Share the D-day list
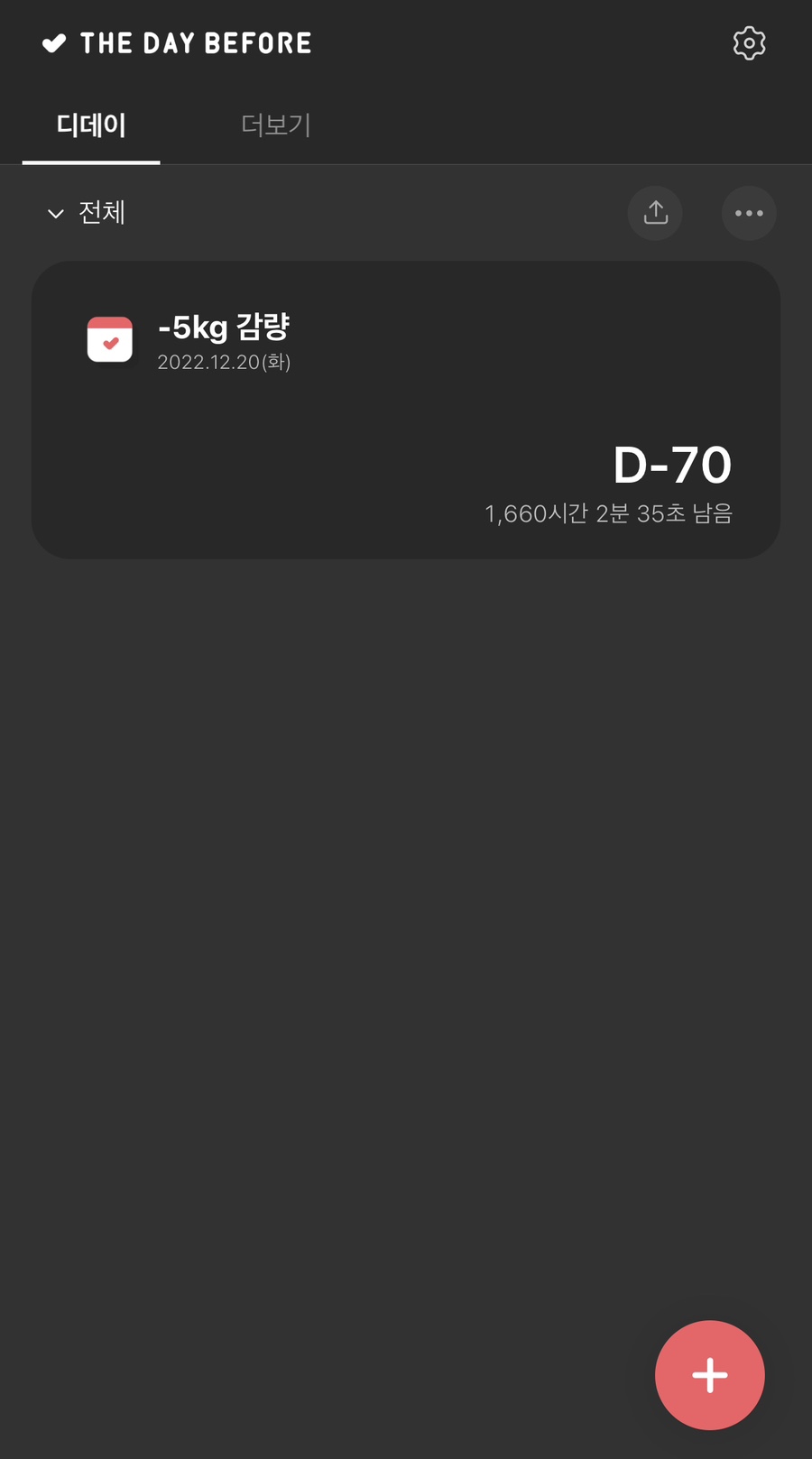Viewport: 812px width, 1459px height. (655, 213)
